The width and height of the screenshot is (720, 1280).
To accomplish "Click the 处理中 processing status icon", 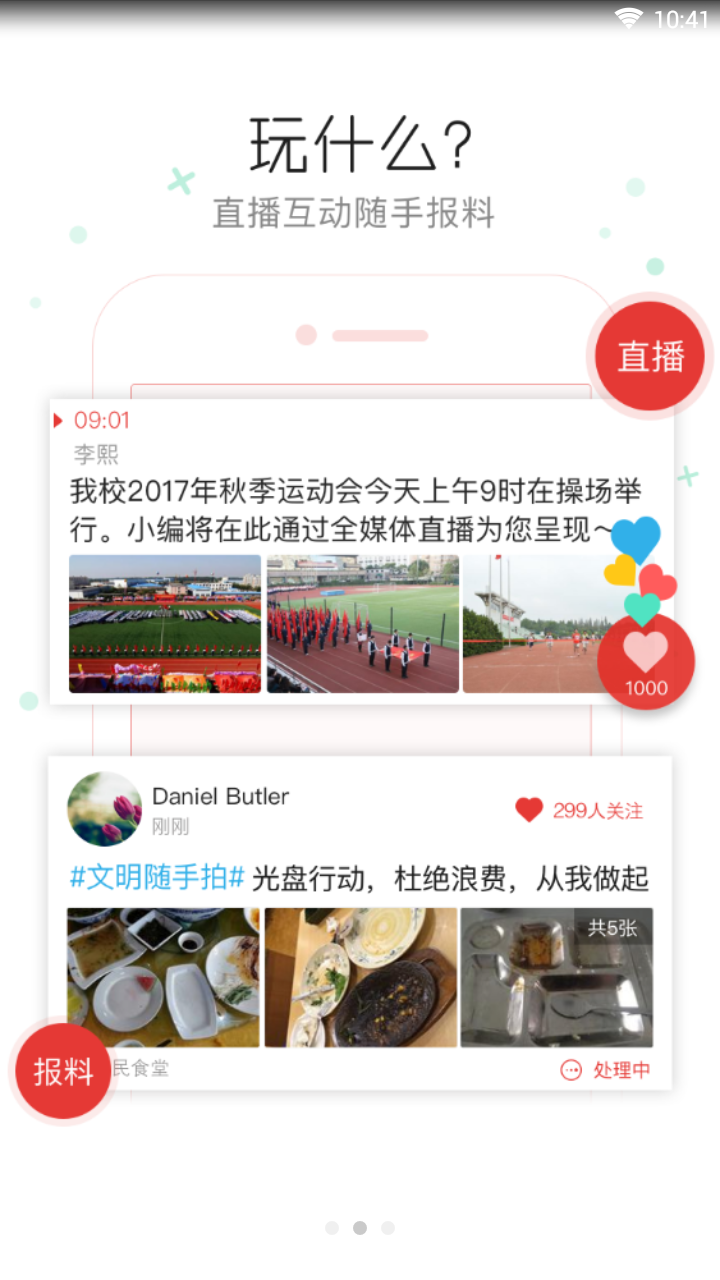I will point(571,1069).
